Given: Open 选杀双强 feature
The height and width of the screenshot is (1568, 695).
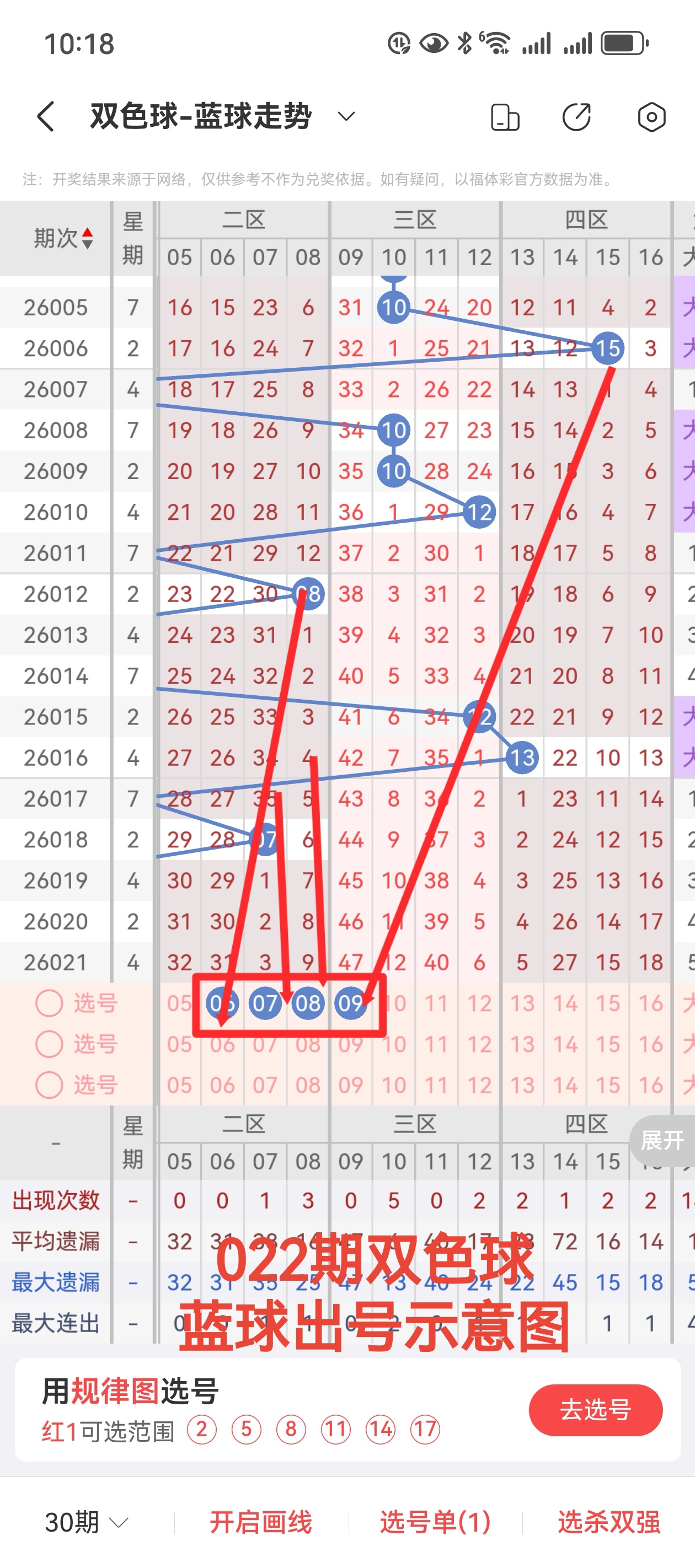Looking at the screenshot, I should 608,1522.
